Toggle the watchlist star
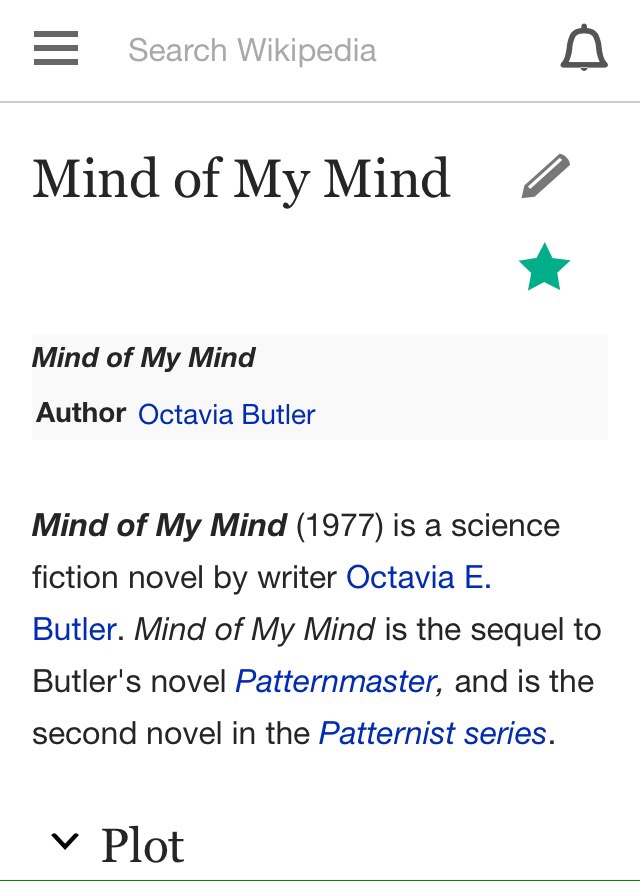 (x=544, y=267)
